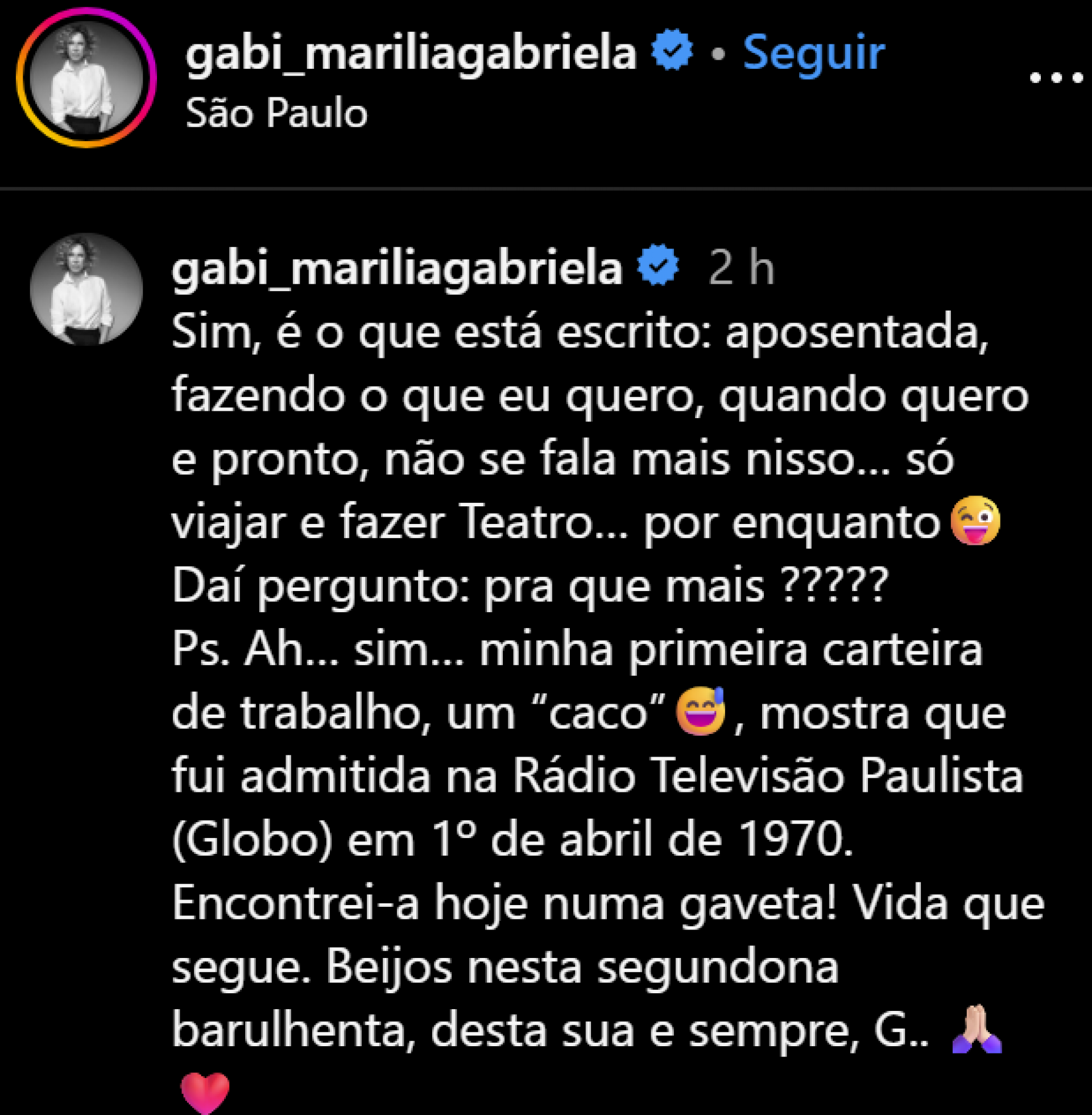Open the profile story ring avatar in header
This screenshot has width=1092, height=1115.
coord(86,78)
